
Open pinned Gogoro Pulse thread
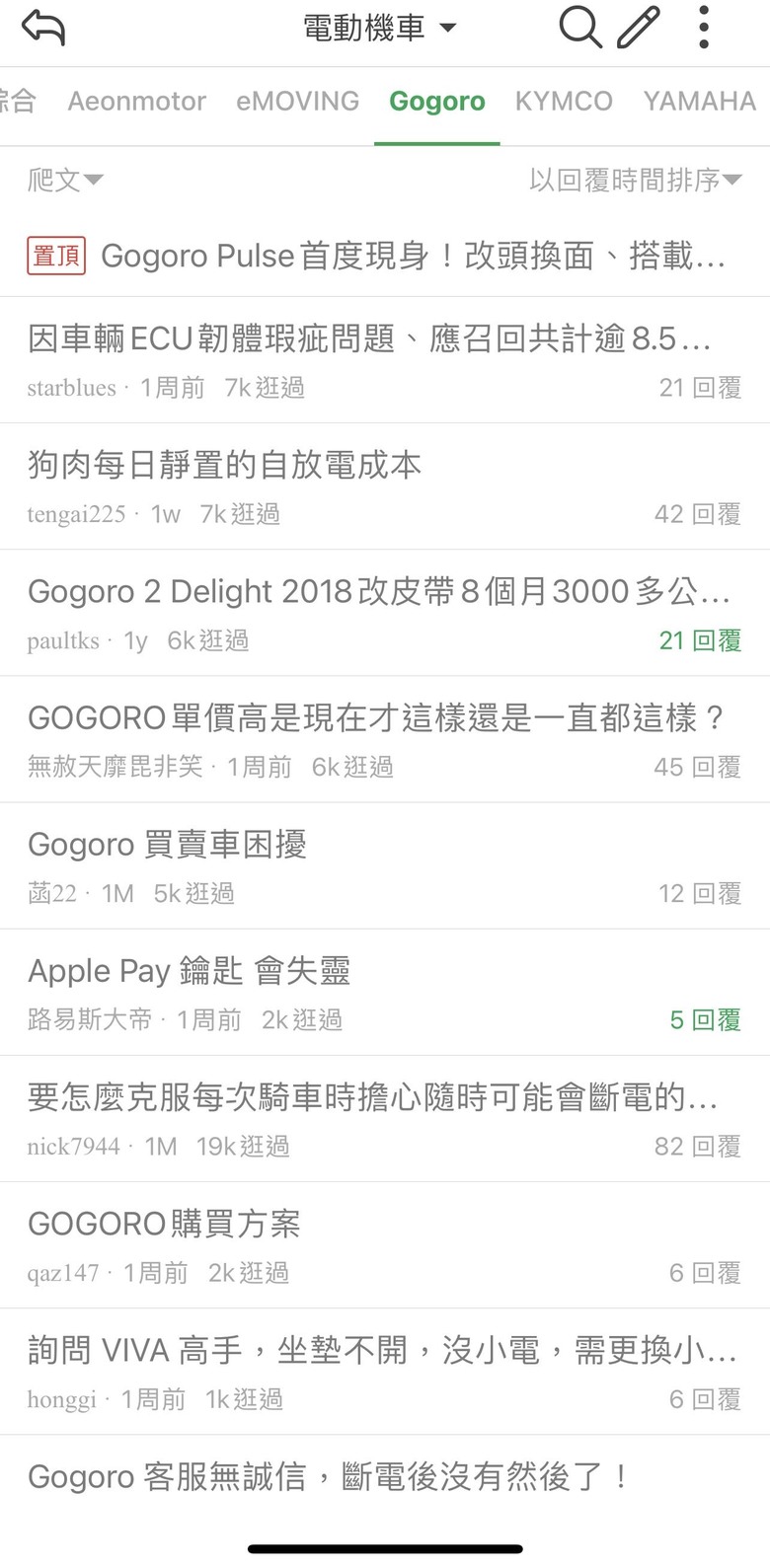tap(385, 257)
